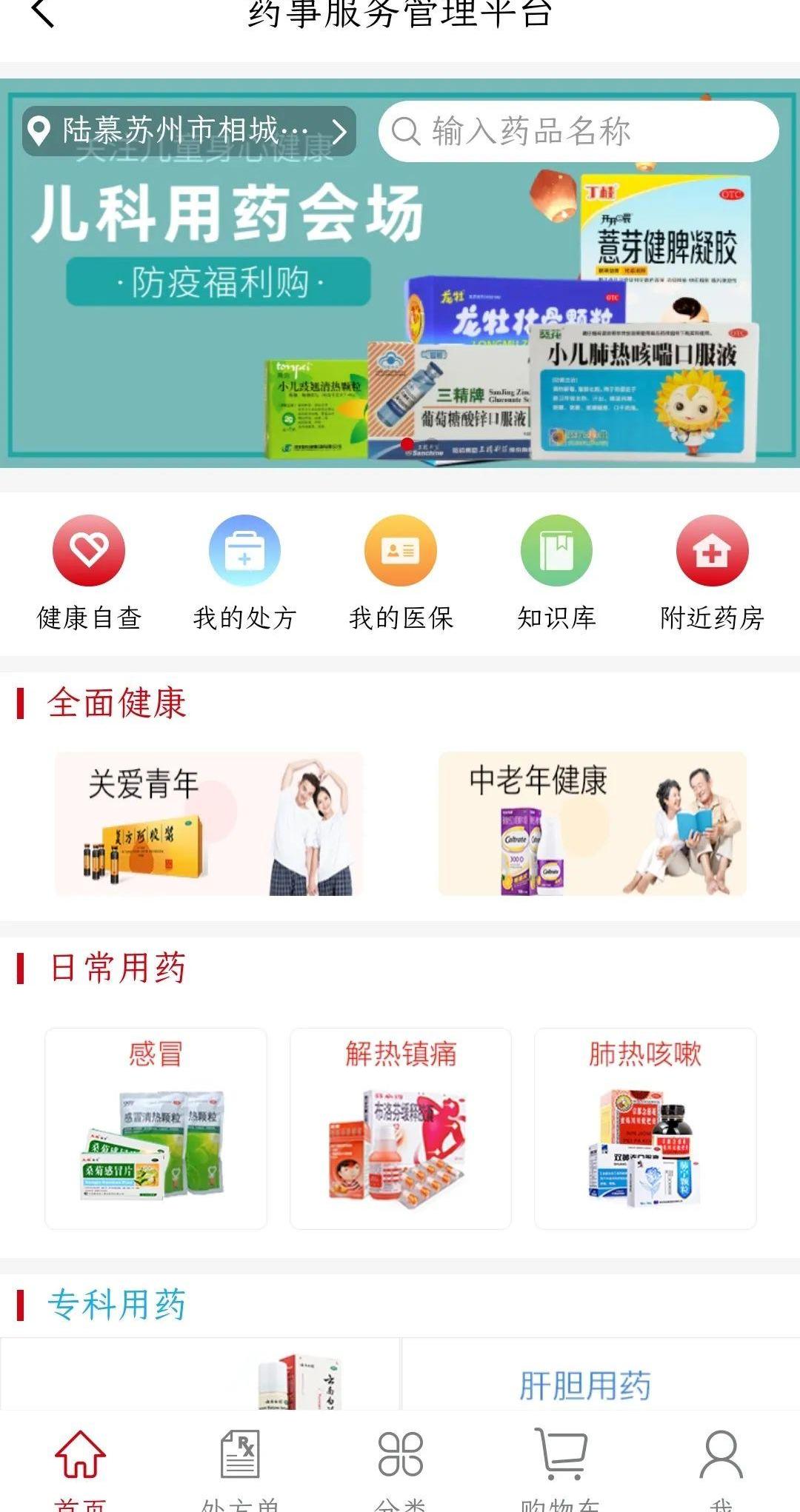Go back using the top-left arrow
Viewport: 800px width, 1512px height.
(43, 13)
